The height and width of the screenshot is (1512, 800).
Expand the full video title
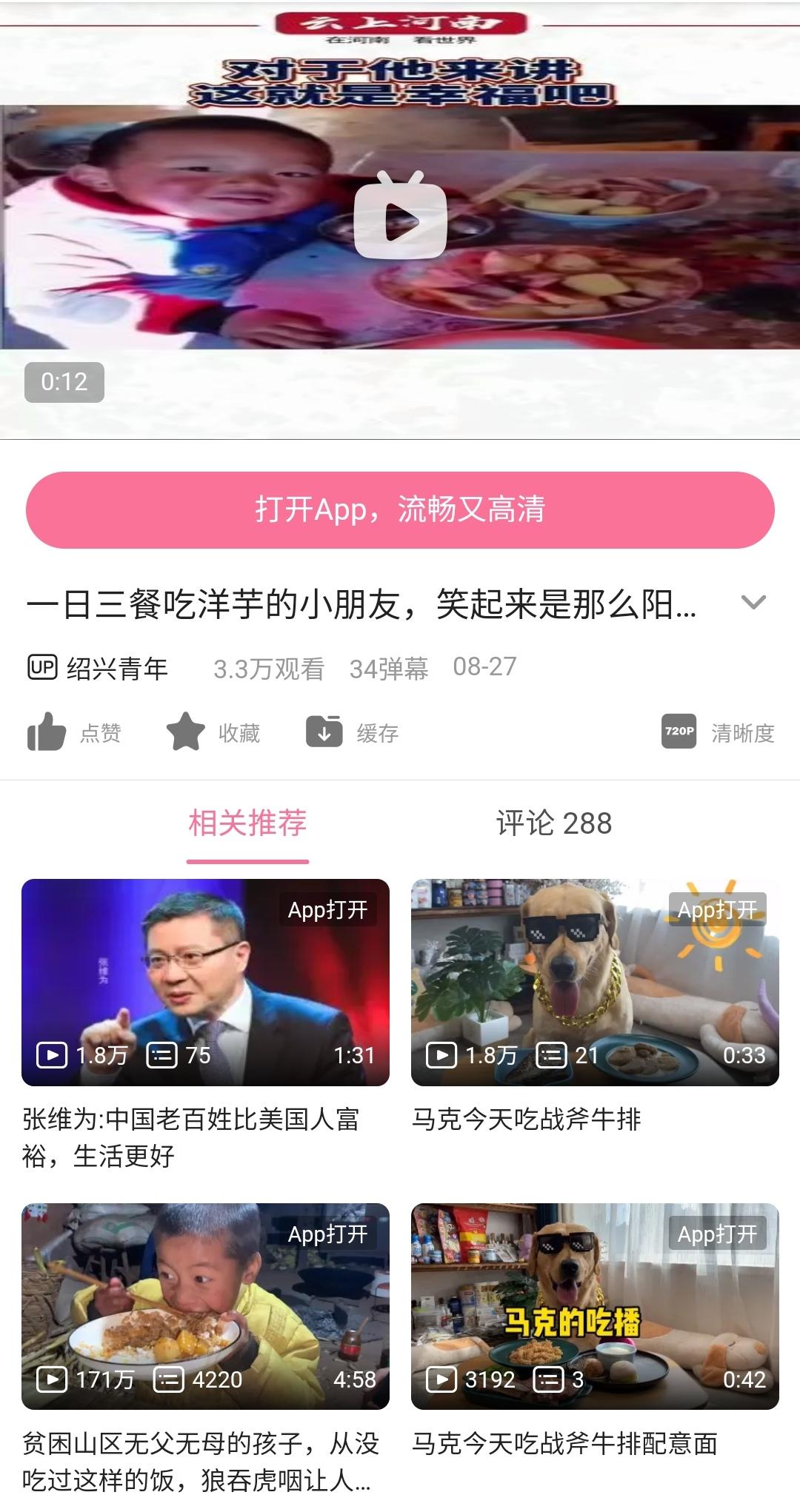[x=753, y=603]
